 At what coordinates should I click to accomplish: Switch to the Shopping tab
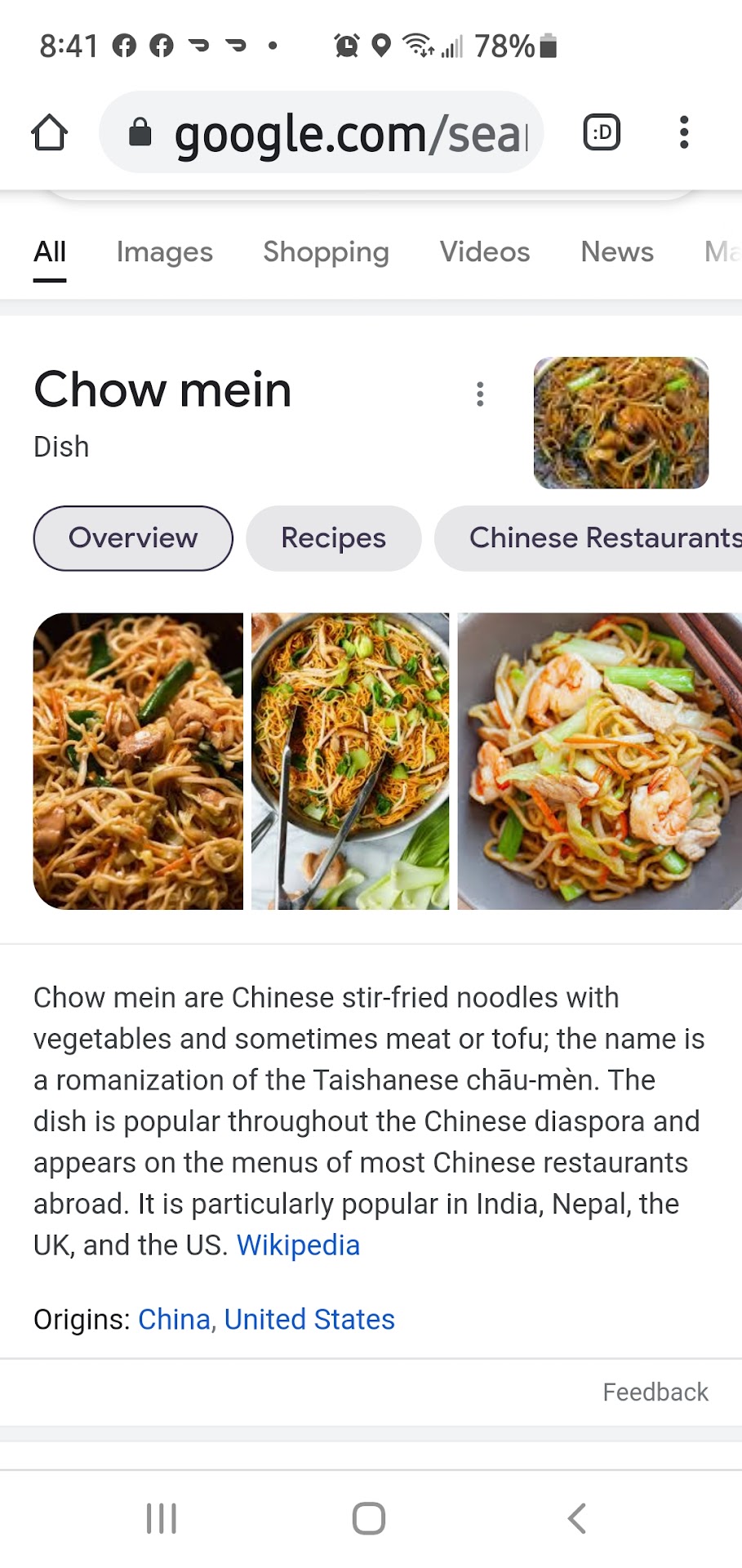[x=326, y=252]
